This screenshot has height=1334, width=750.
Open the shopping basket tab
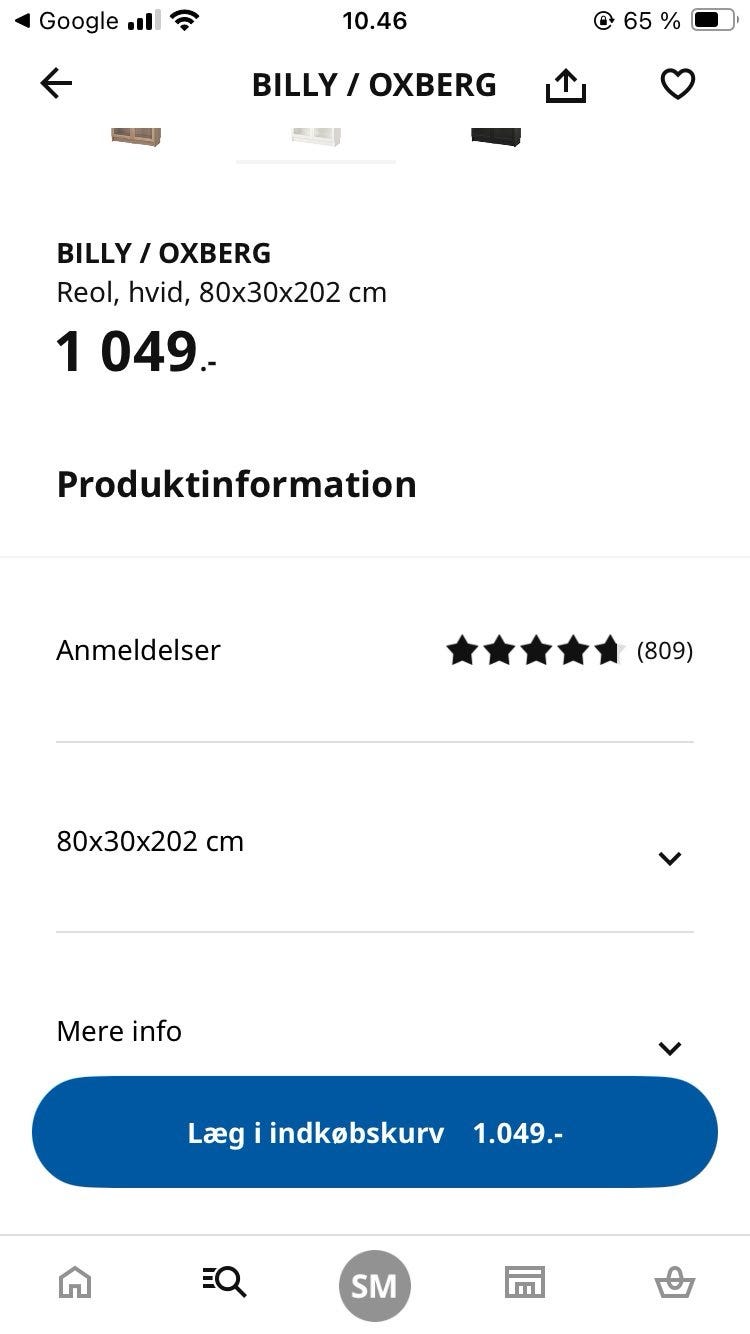pyautogui.click(x=674, y=1282)
